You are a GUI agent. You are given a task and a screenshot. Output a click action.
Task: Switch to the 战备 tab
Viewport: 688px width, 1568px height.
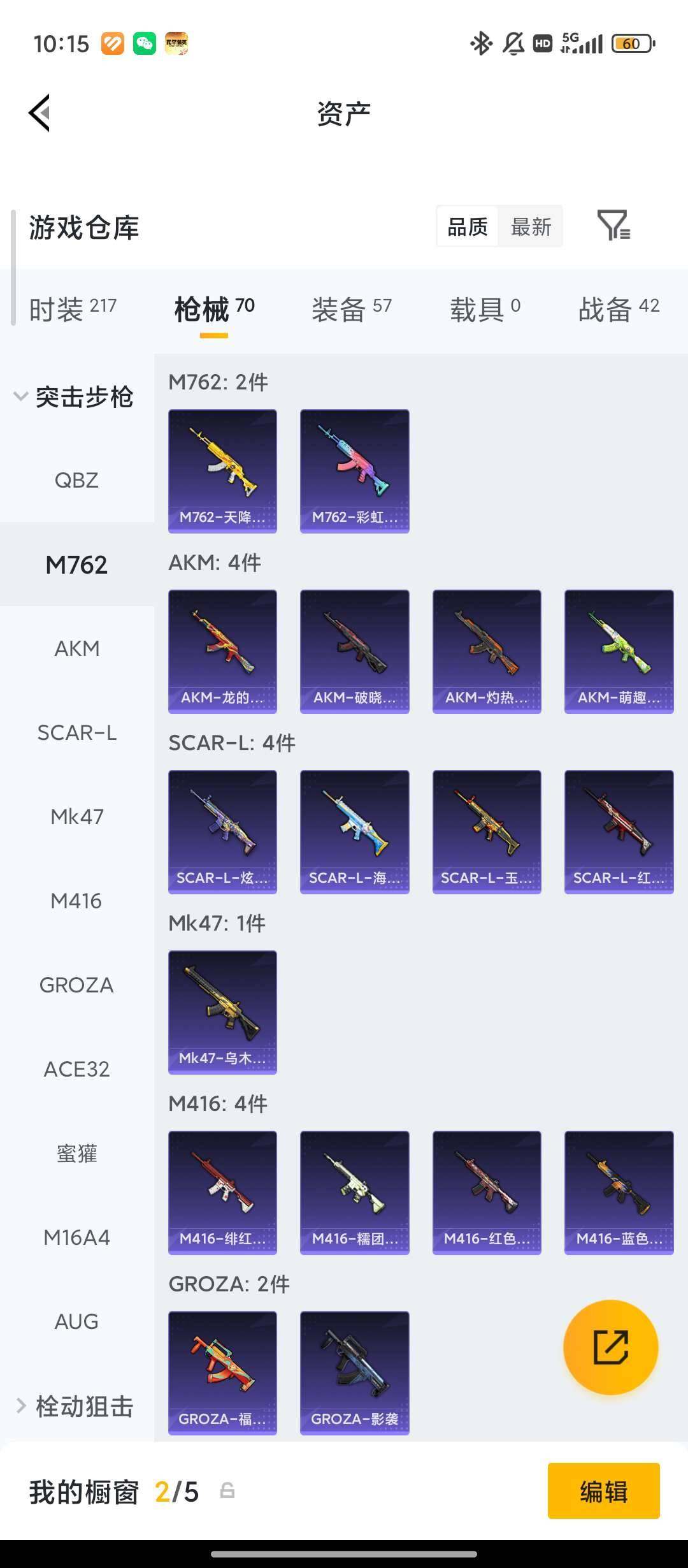coord(618,309)
